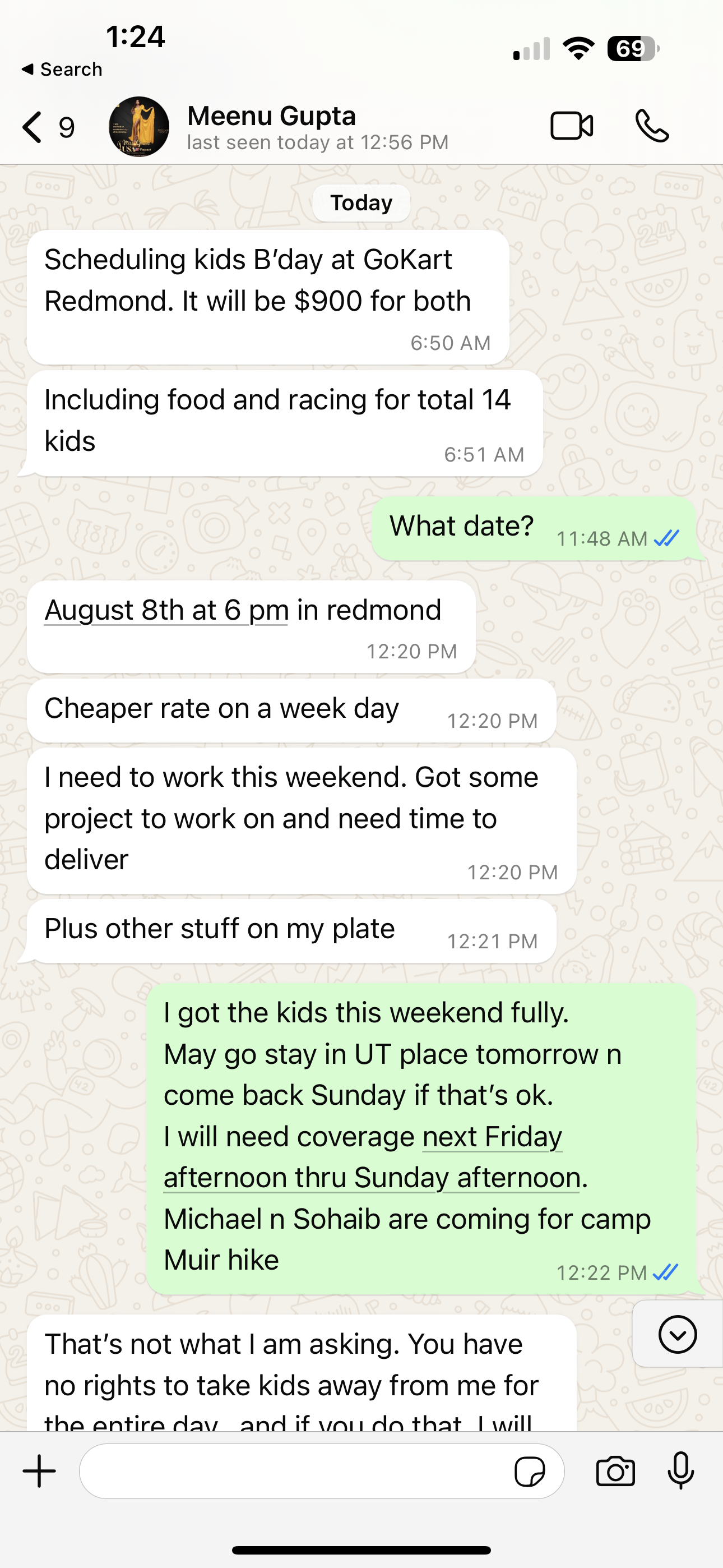Open Meenu Gupta's contact info

(x=317, y=127)
